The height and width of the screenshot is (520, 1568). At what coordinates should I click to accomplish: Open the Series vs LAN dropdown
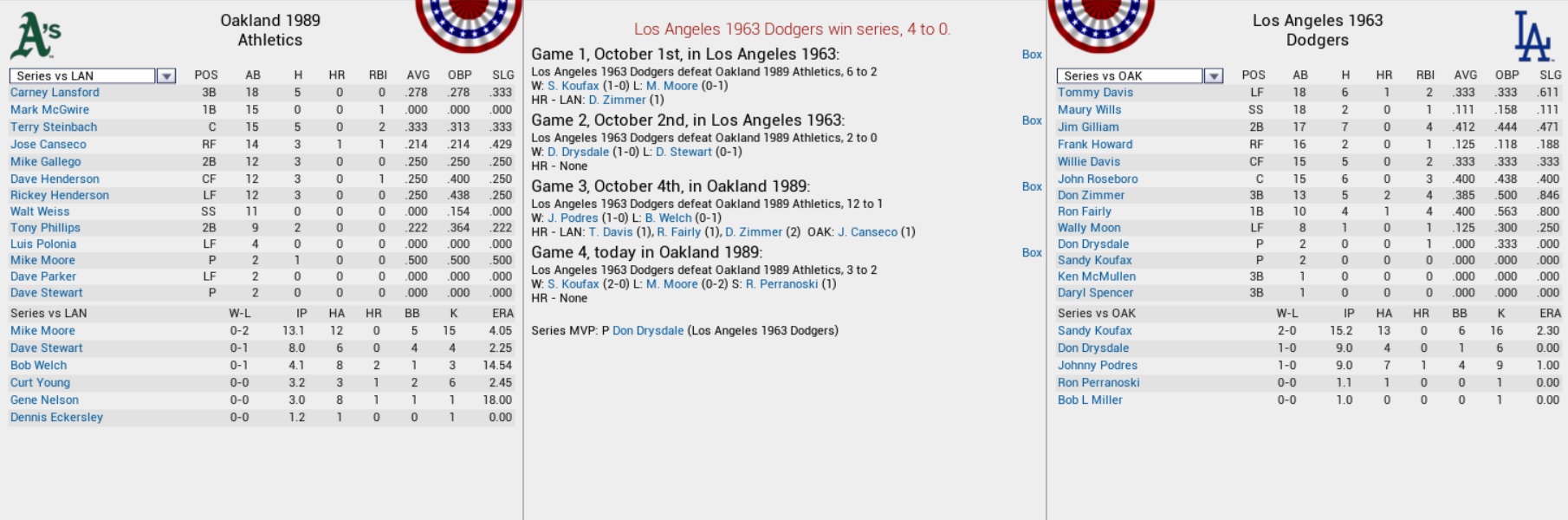point(166,76)
